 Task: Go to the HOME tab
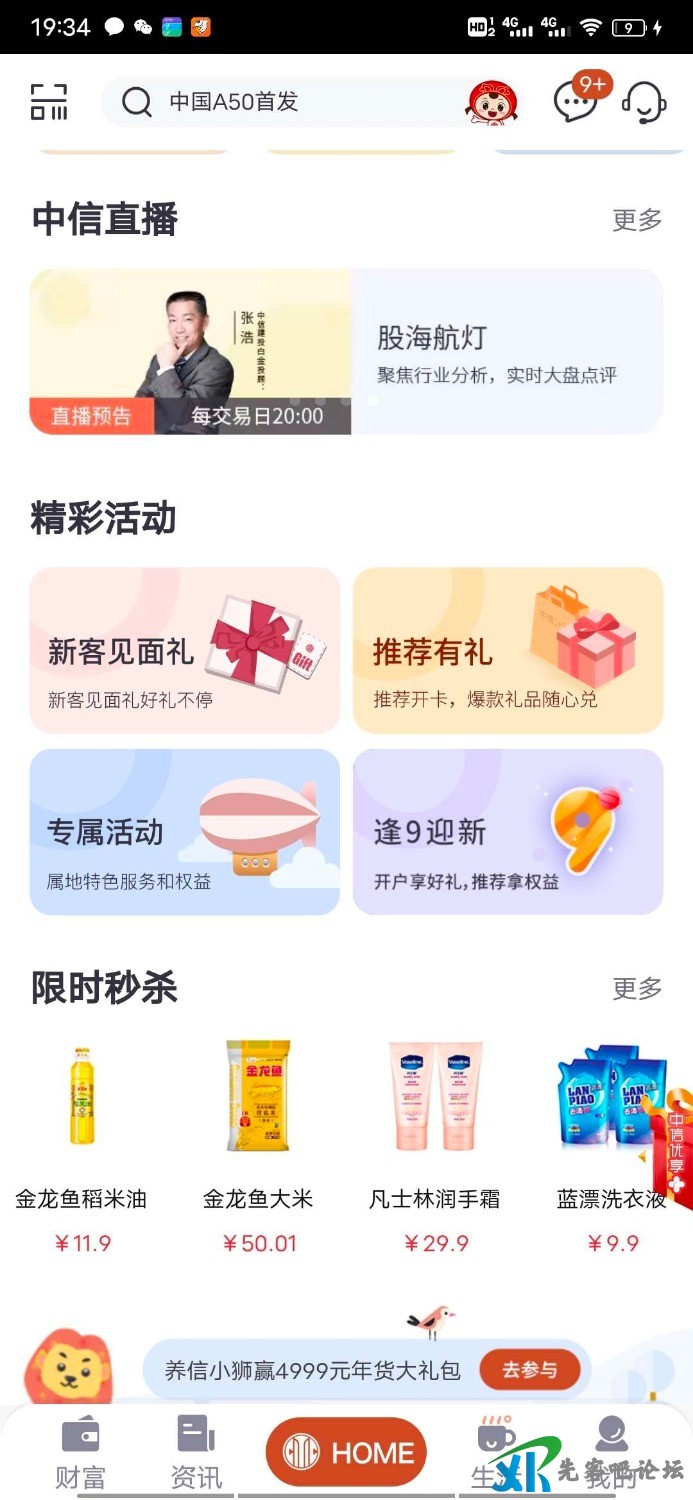346,1453
